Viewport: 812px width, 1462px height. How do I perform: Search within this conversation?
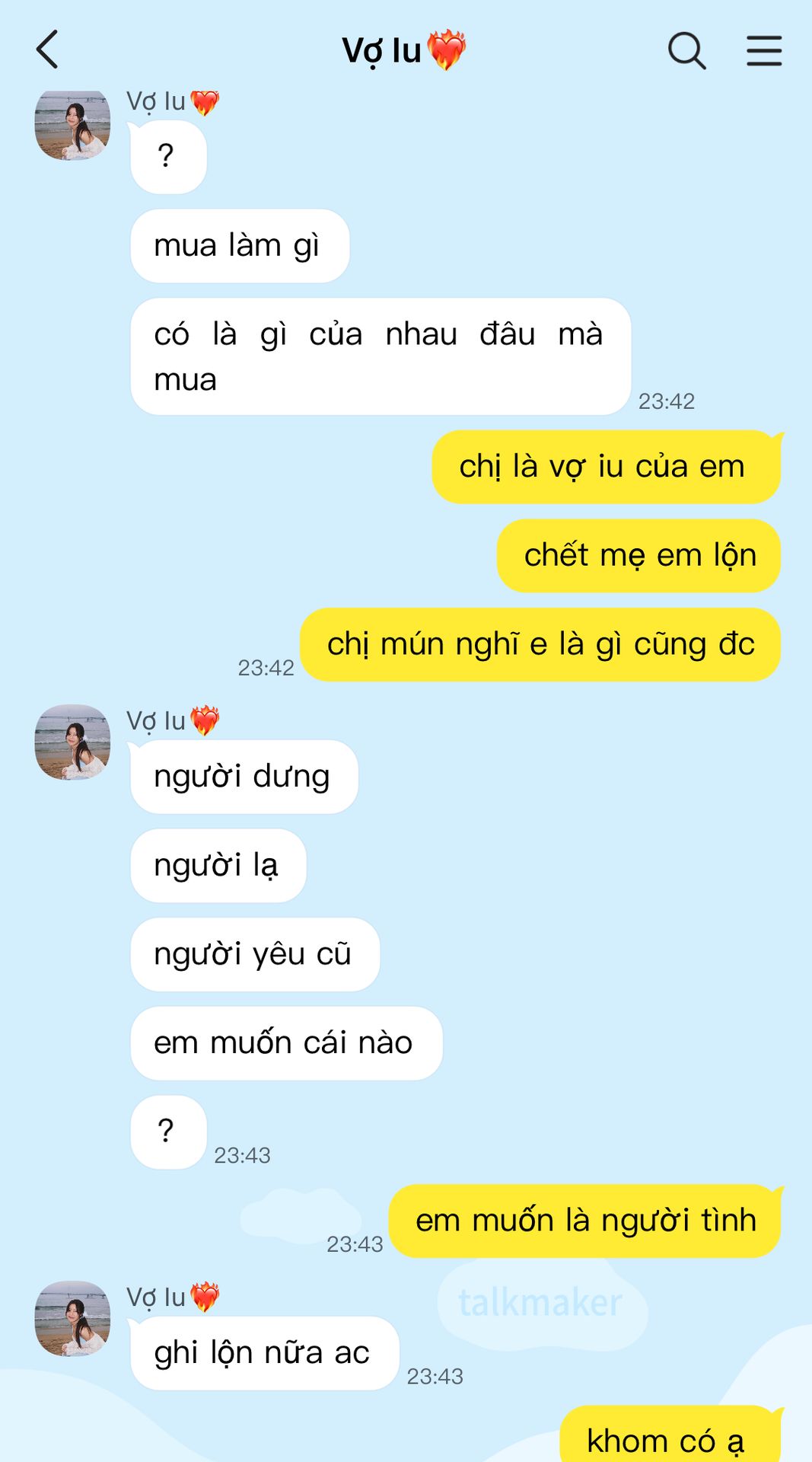686,50
